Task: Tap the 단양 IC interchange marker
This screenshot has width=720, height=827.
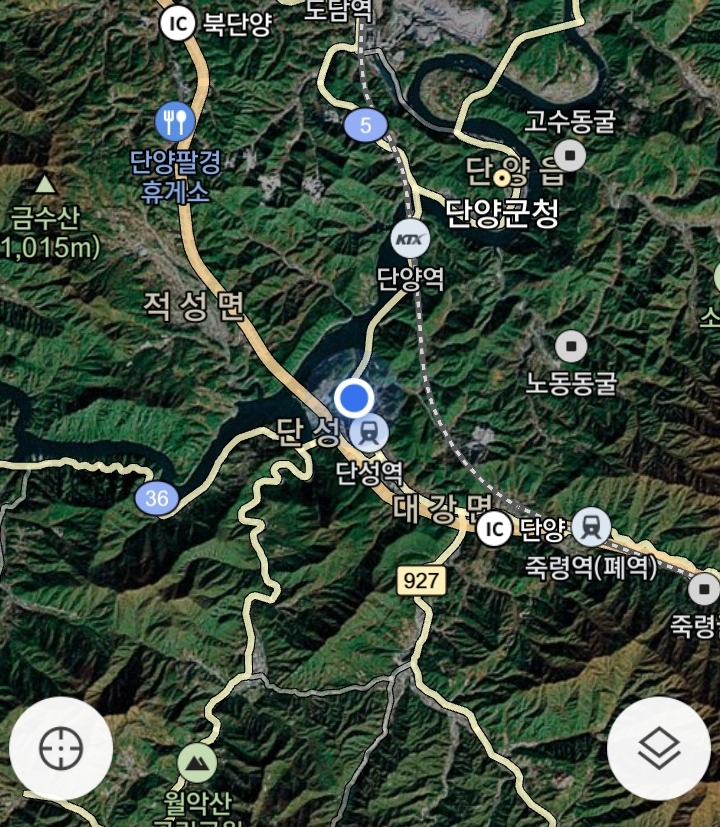Action: pos(494,528)
